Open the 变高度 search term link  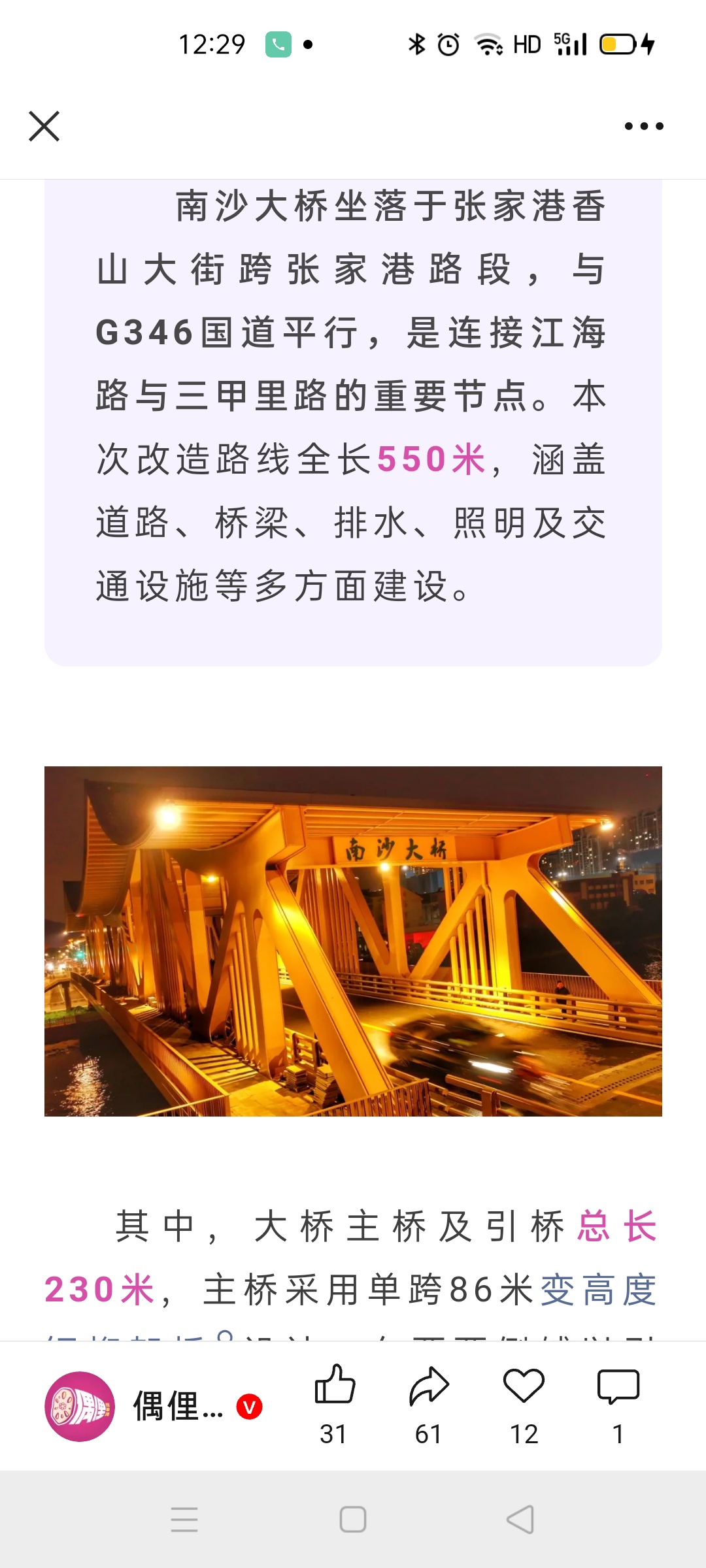[597, 1290]
